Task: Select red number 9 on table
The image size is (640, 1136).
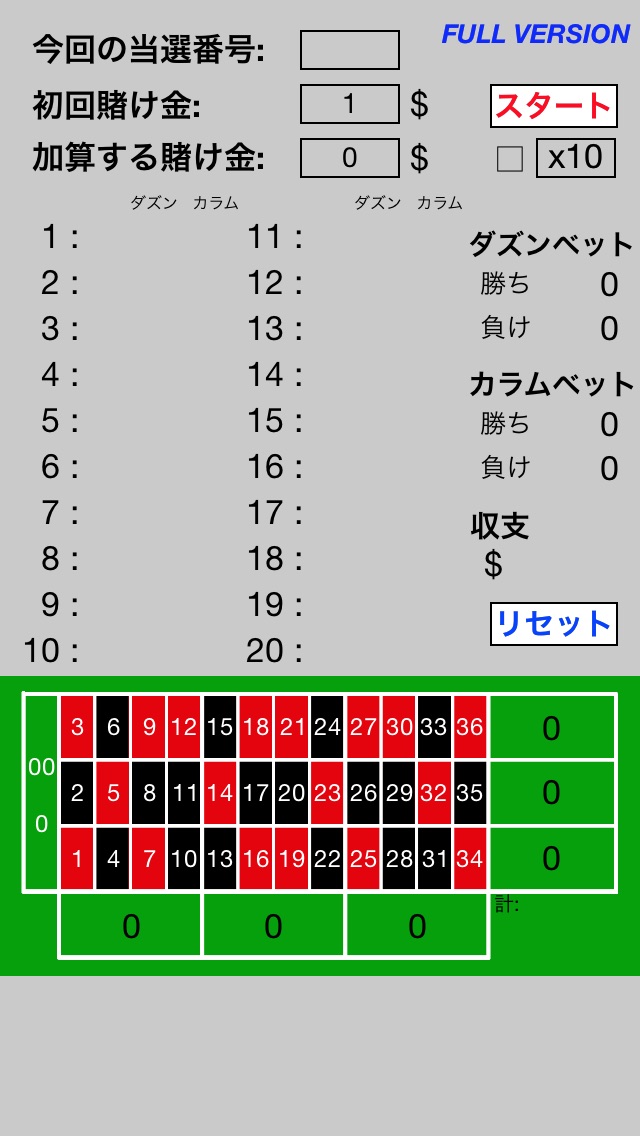Action: pyautogui.click(x=149, y=727)
